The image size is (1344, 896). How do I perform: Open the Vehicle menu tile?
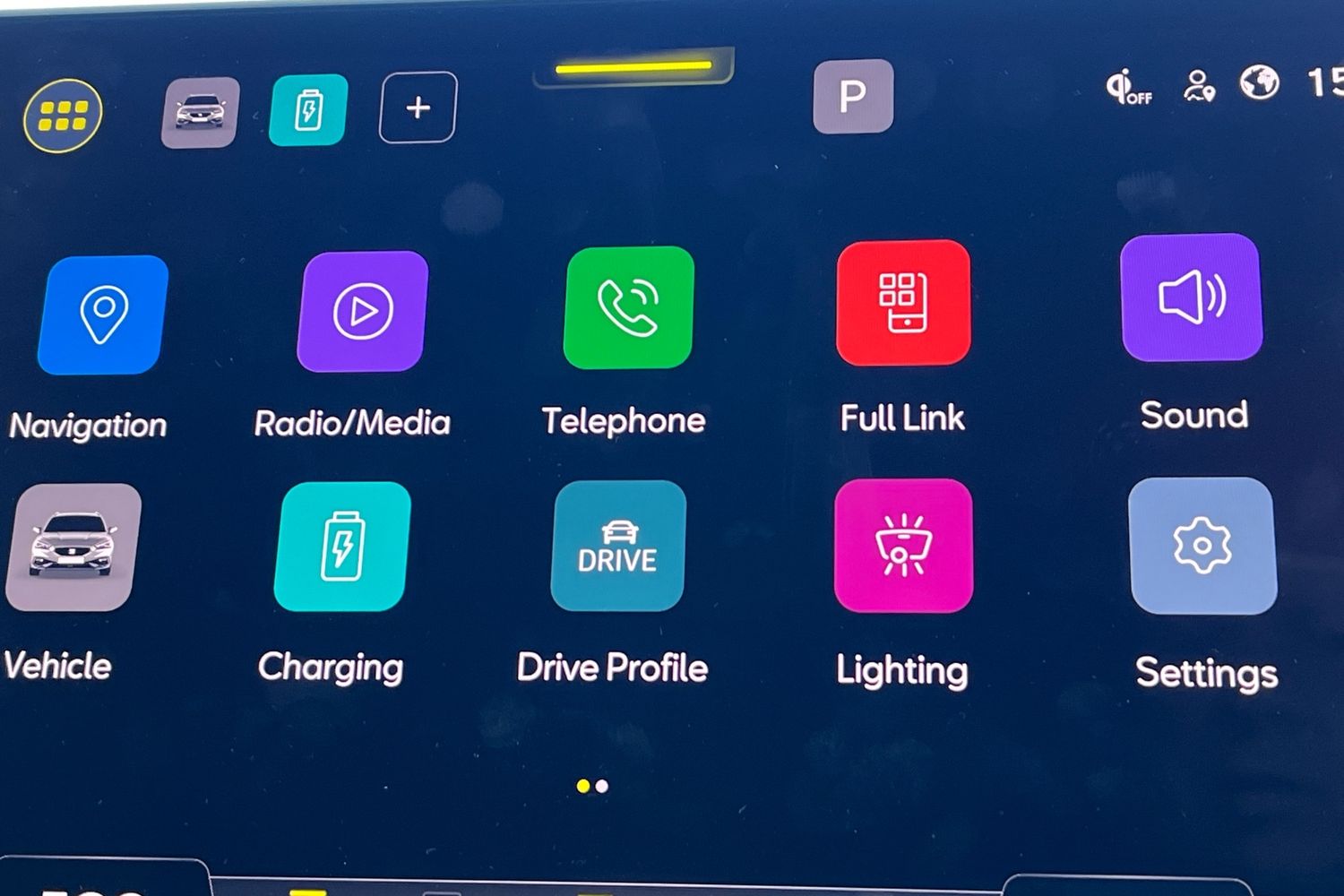point(73,547)
